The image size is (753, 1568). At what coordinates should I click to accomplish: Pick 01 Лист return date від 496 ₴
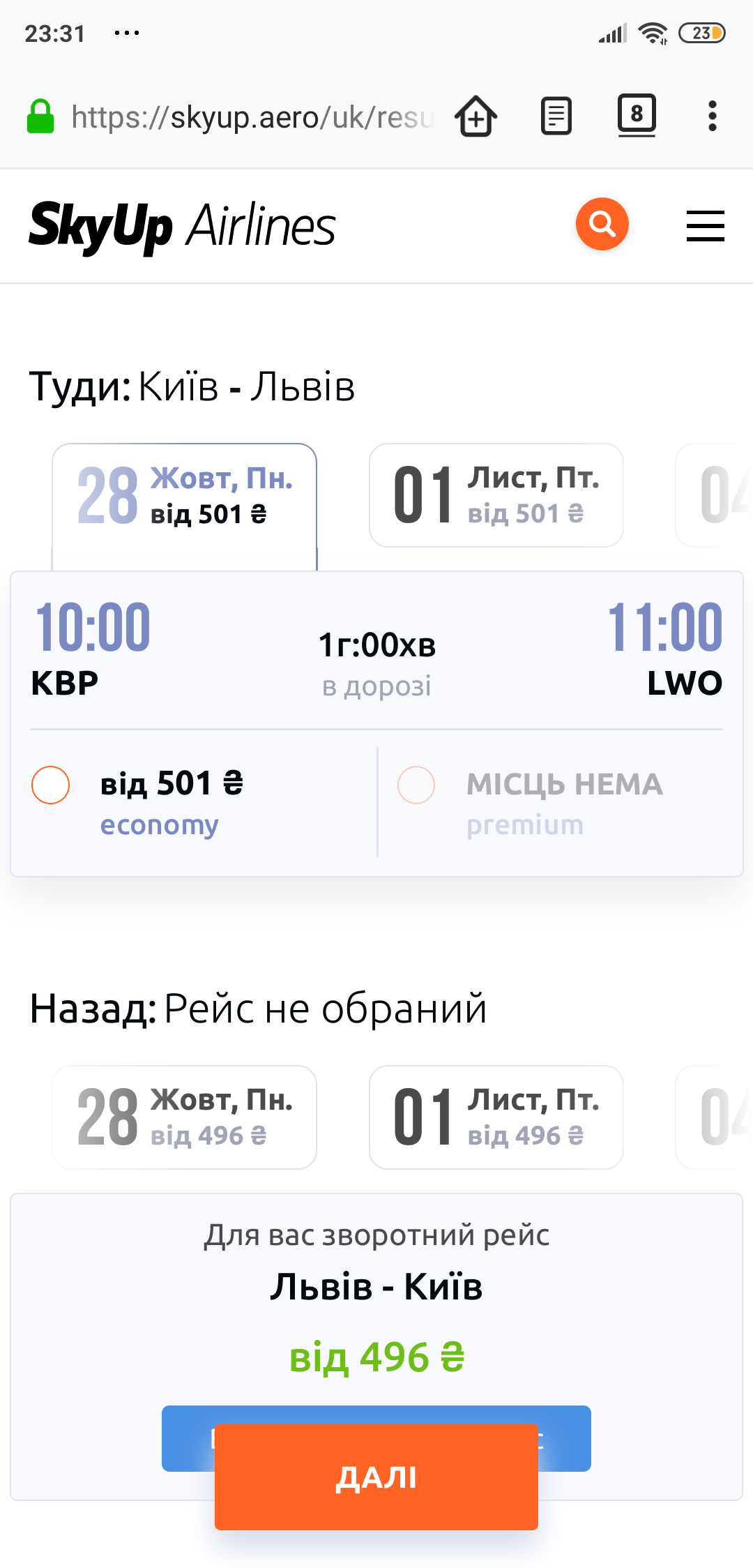tap(496, 1117)
